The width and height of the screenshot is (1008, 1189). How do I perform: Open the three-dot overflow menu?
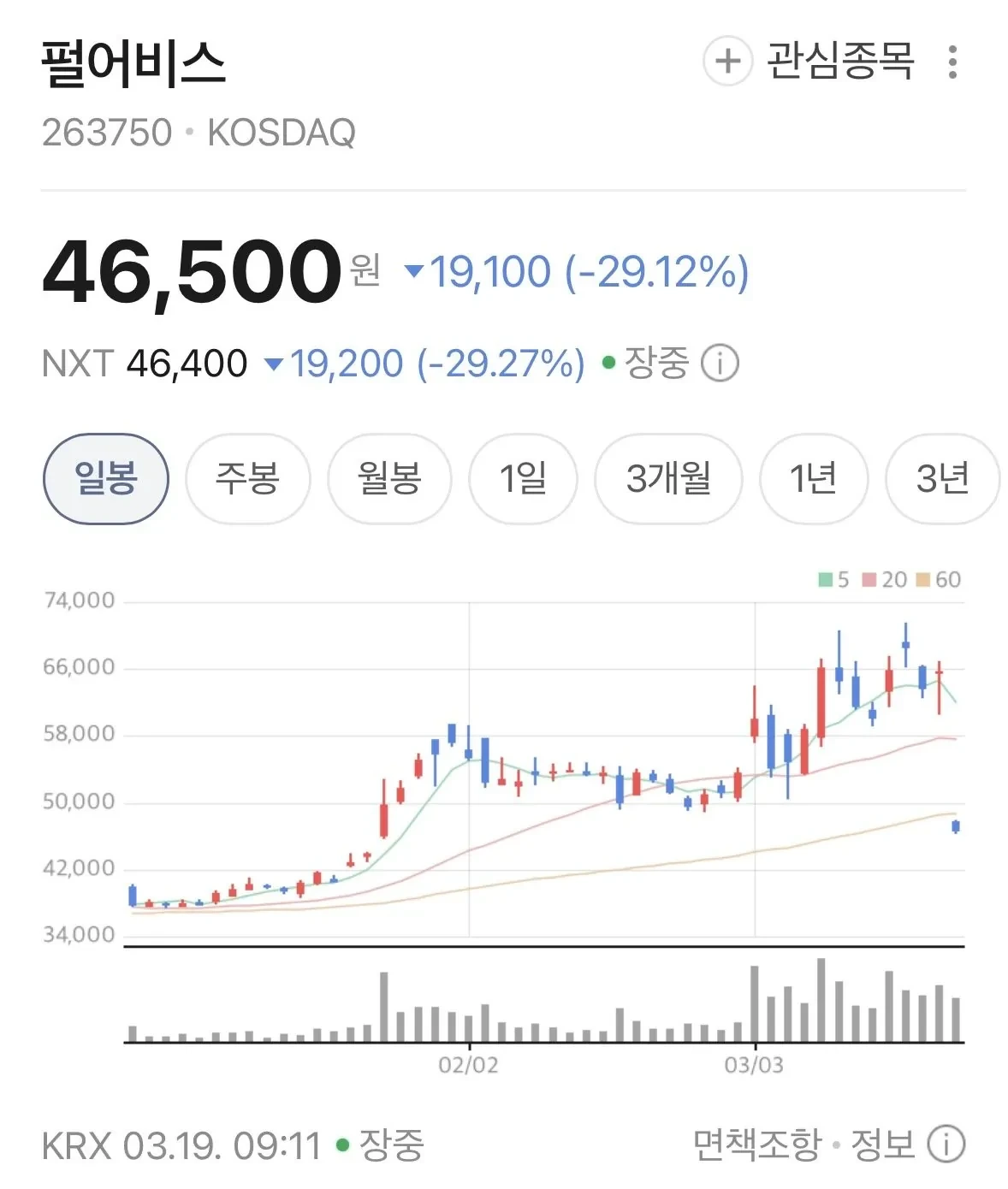952,62
